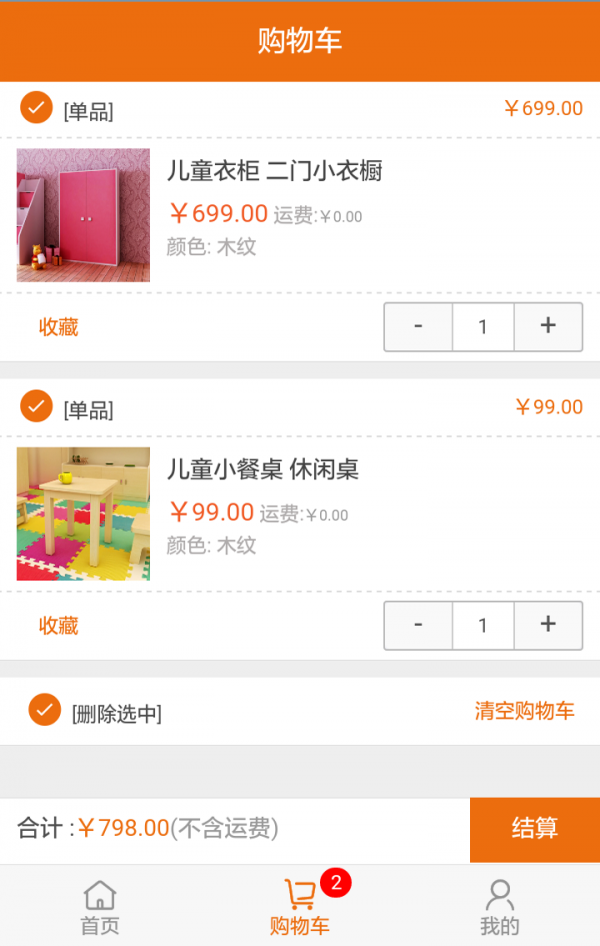Uncheck the 儿童小餐桌 休闲桌 item checkbox
The image size is (600, 946).
pyautogui.click(x=36, y=406)
